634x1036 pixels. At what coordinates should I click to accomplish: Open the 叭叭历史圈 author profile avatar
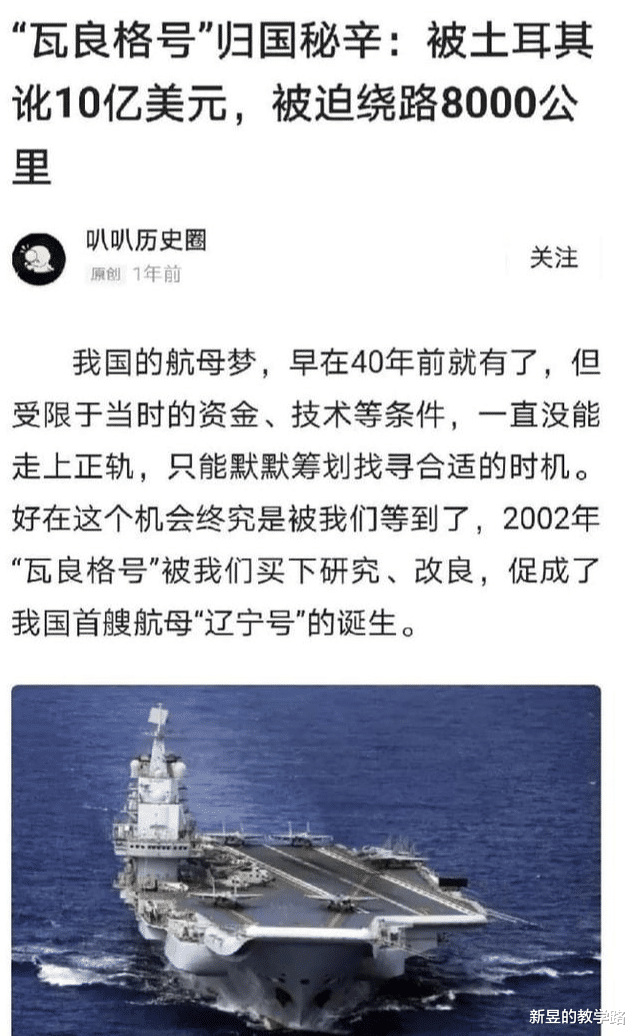[x=39, y=259]
